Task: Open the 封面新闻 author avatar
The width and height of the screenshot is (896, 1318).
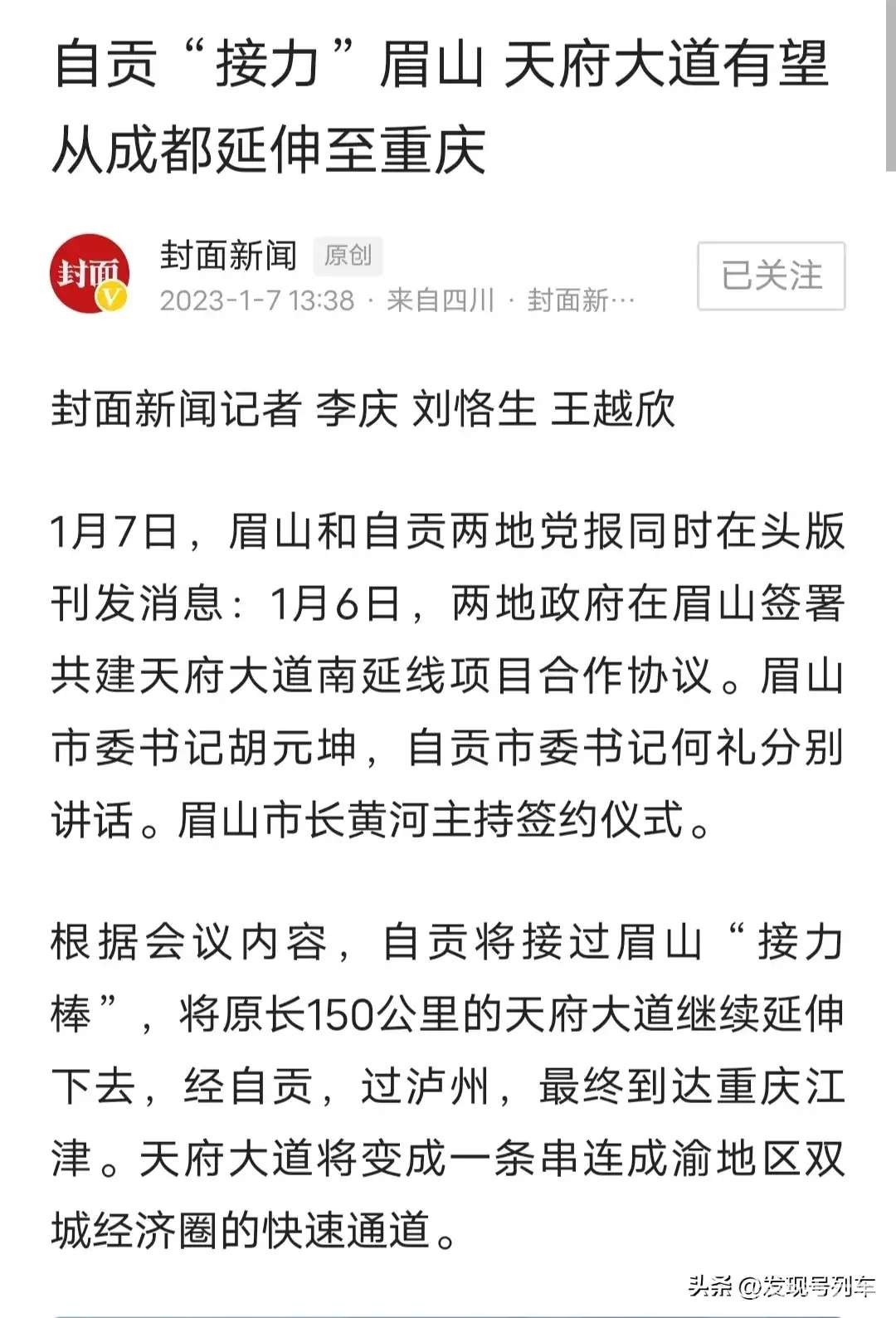Action: [x=90, y=274]
